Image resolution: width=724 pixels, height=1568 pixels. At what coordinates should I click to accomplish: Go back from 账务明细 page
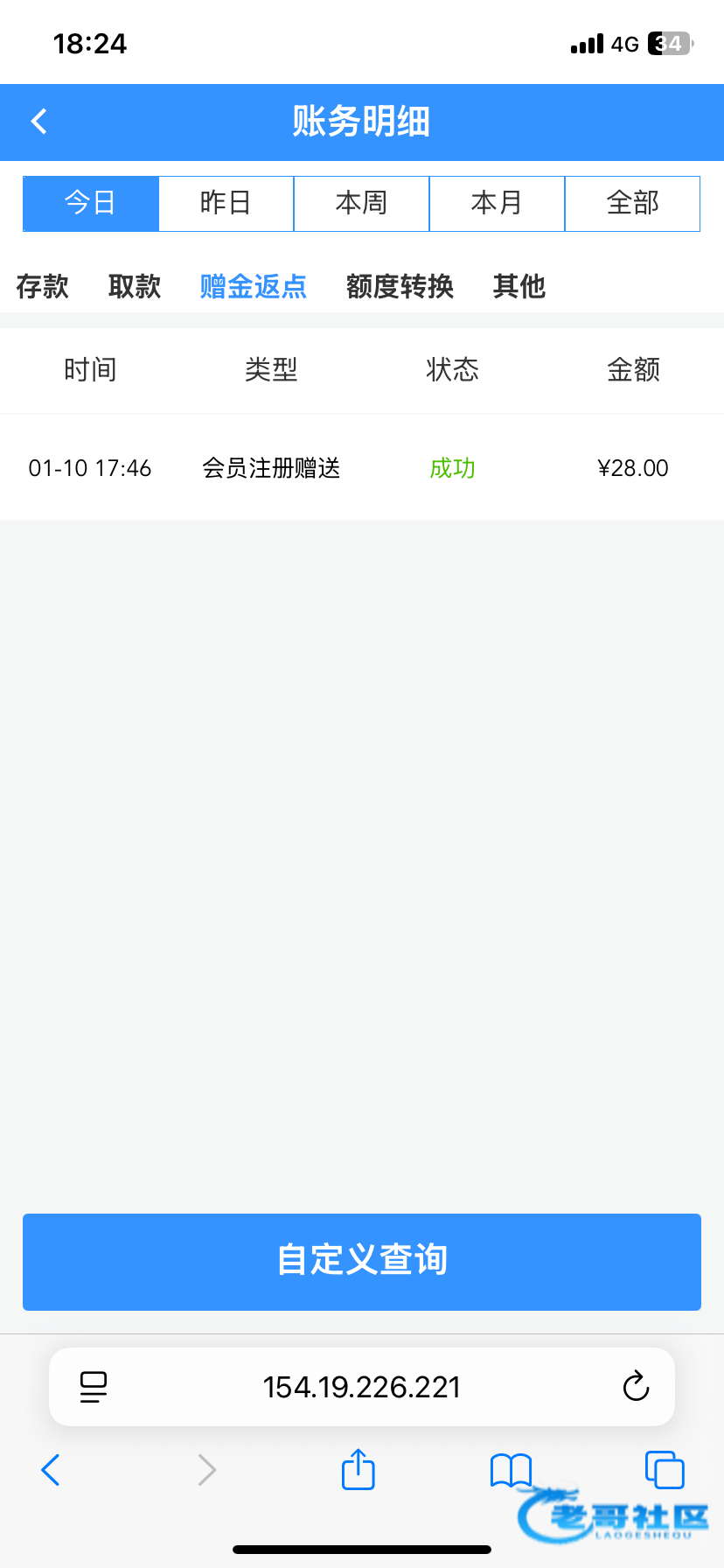tap(39, 122)
